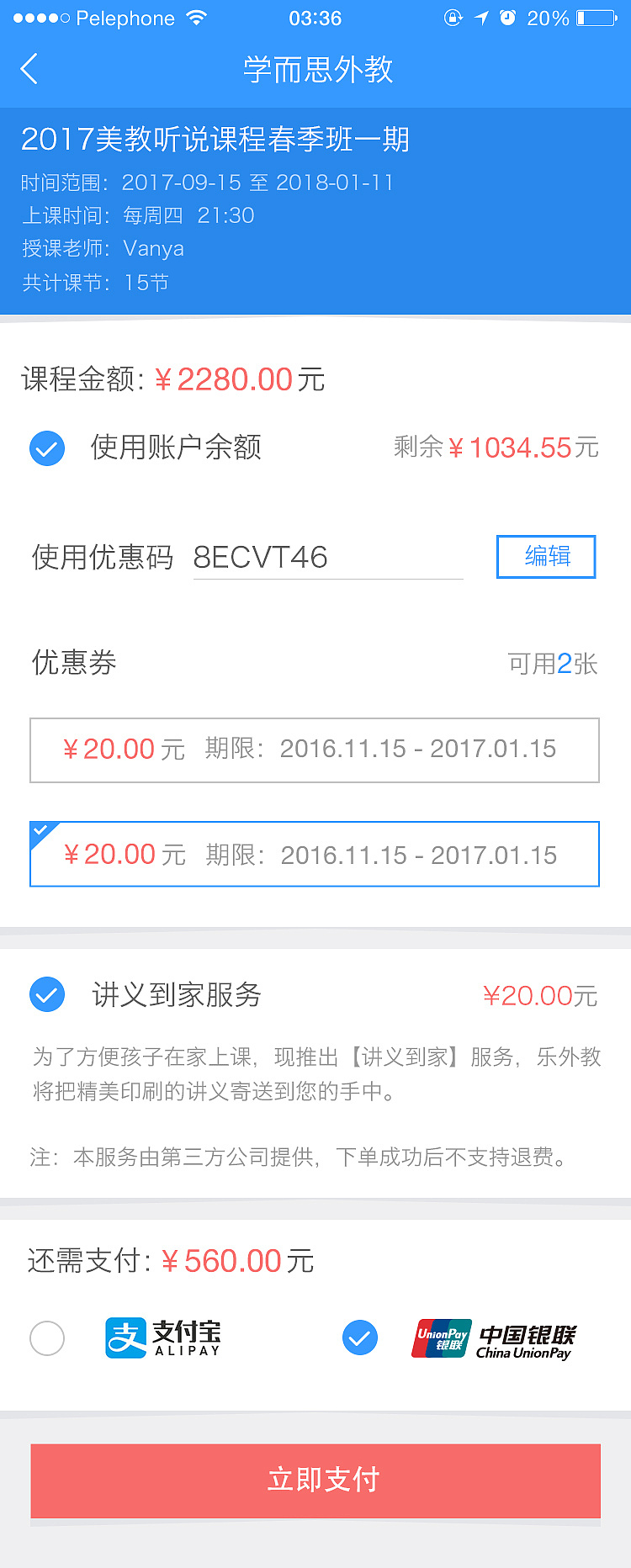Screen dimensions: 631x1568
Task: Tap the back arrow icon
Action: click(x=29, y=70)
